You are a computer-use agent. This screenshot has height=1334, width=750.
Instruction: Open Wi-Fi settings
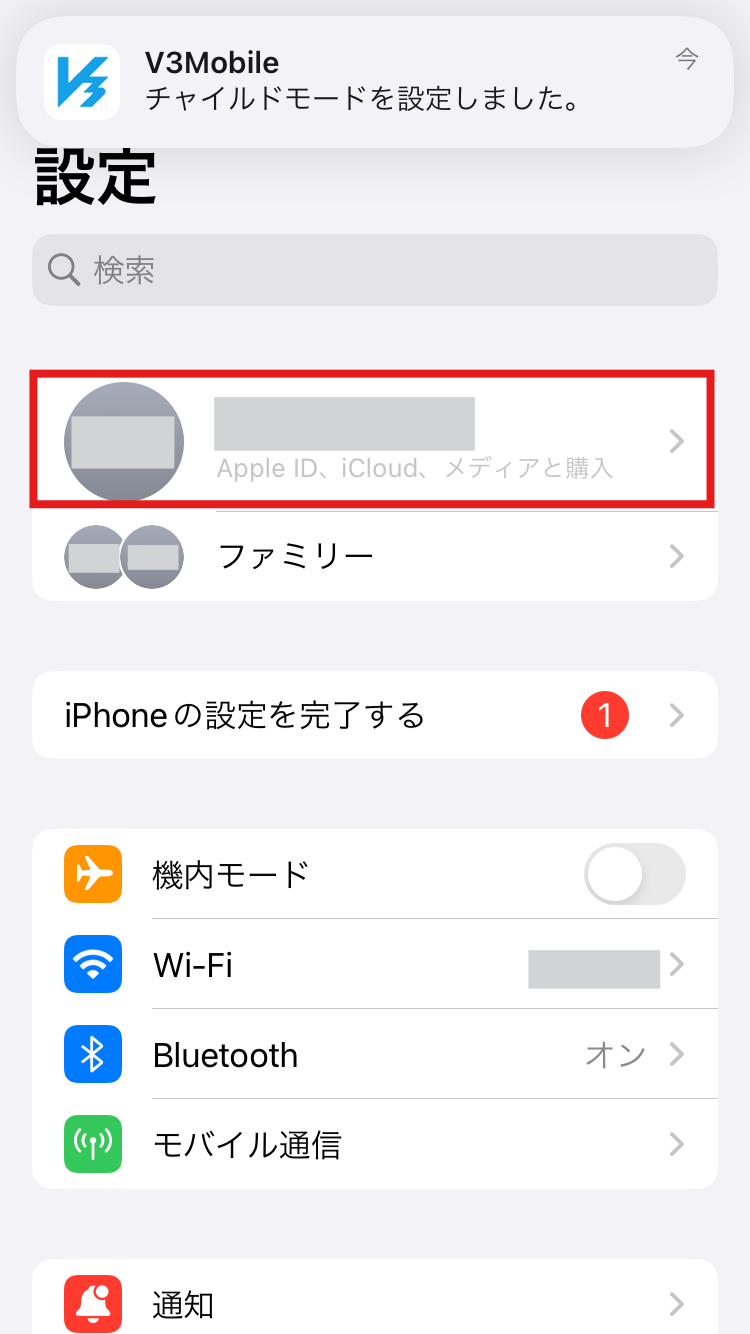tap(375, 964)
